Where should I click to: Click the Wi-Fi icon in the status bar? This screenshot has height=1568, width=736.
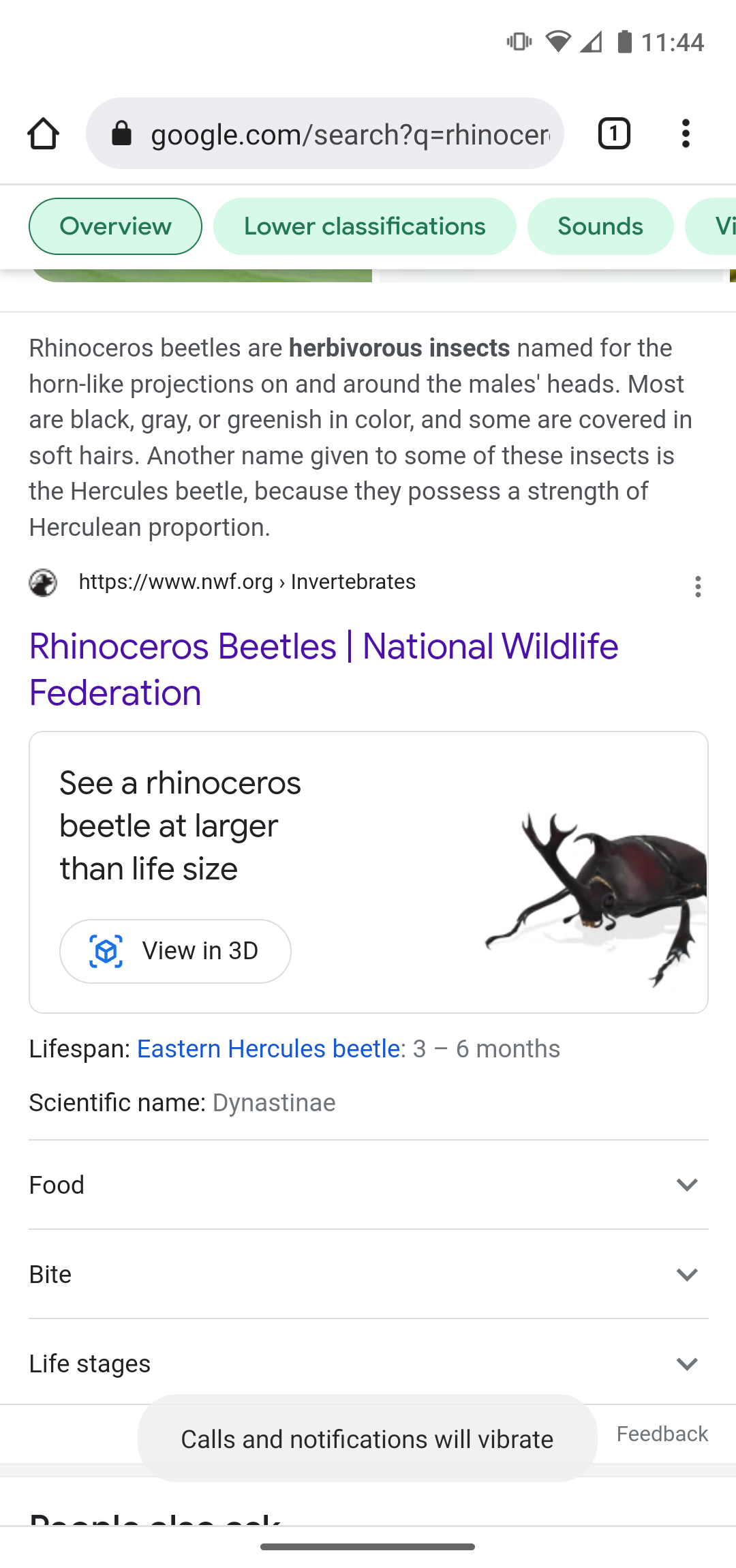click(557, 42)
